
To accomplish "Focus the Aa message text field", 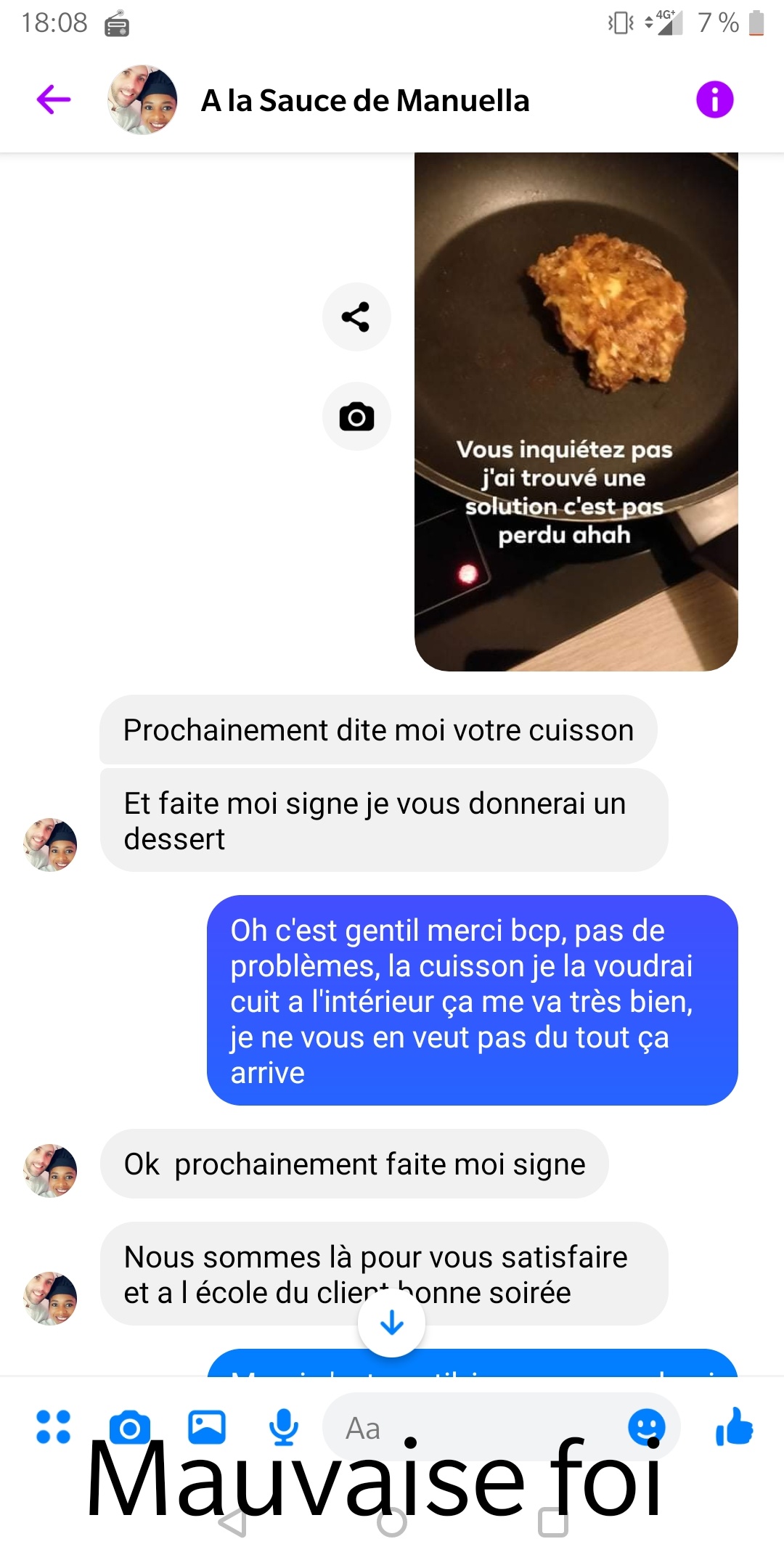I will pyautogui.click(x=472, y=1428).
